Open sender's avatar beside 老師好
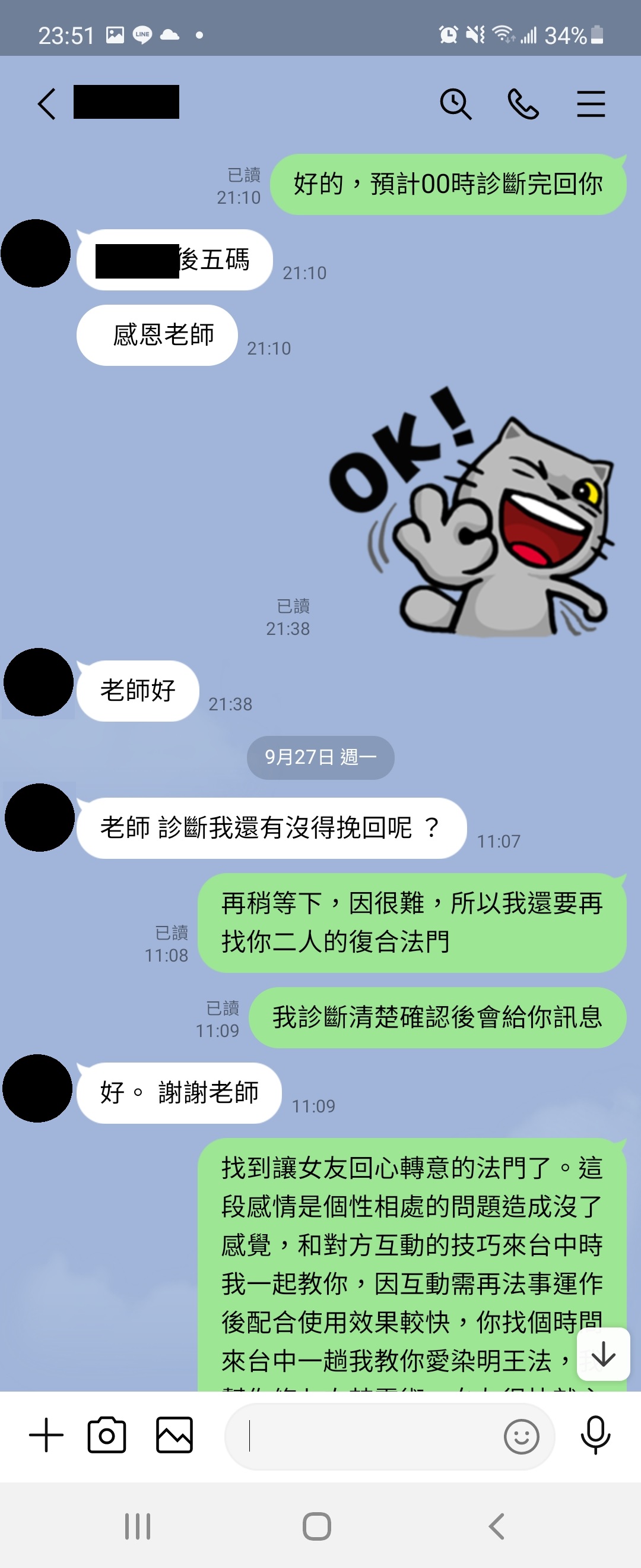The image size is (641, 1568). point(39,682)
